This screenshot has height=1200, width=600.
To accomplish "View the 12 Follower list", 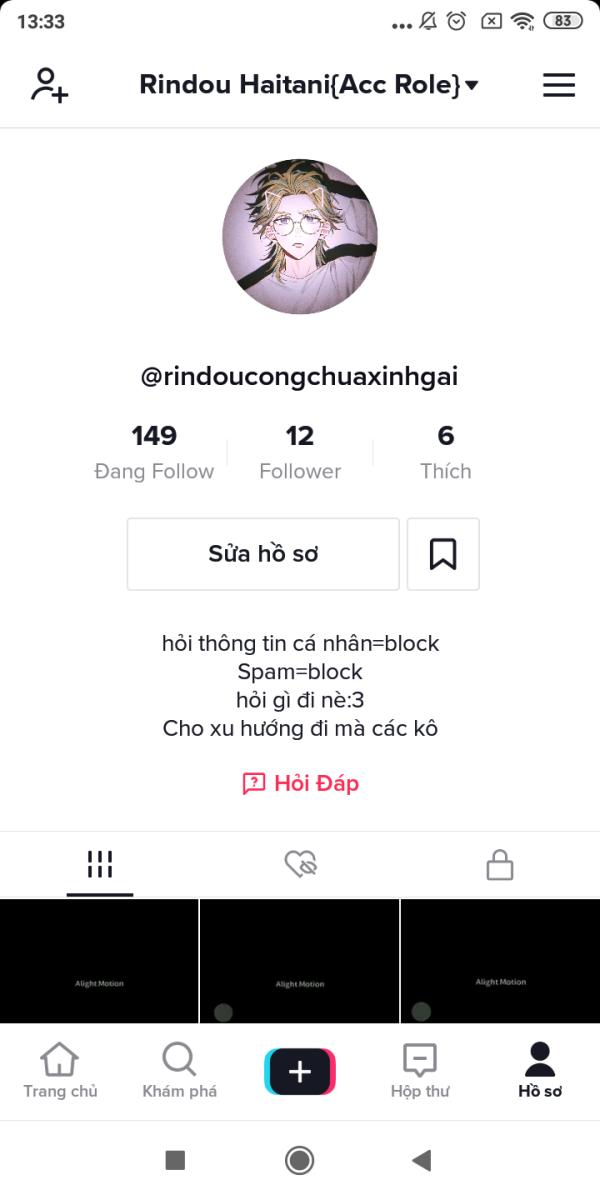I will tap(300, 452).
